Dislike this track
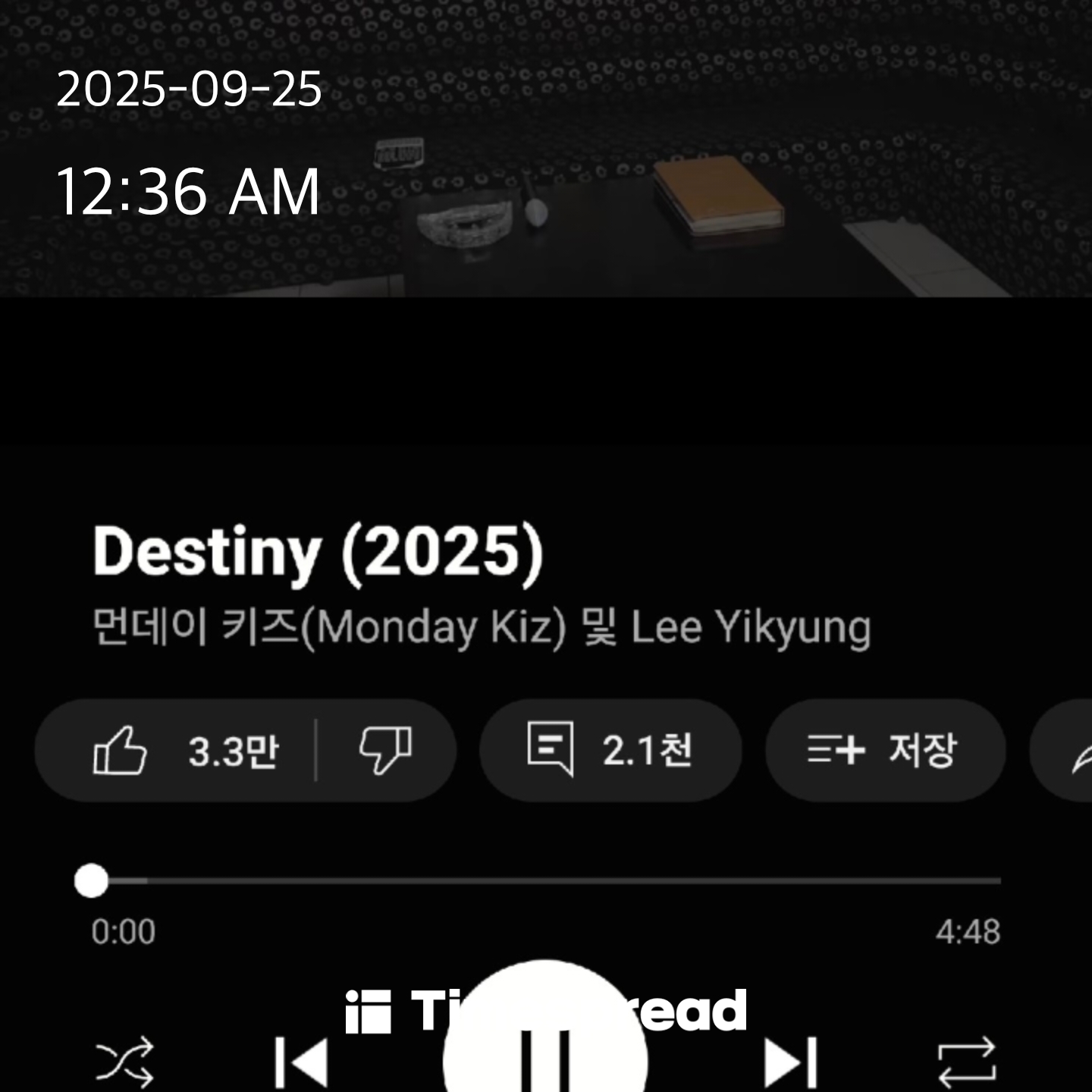The width and height of the screenshot is (1092, 1092). 385,751
